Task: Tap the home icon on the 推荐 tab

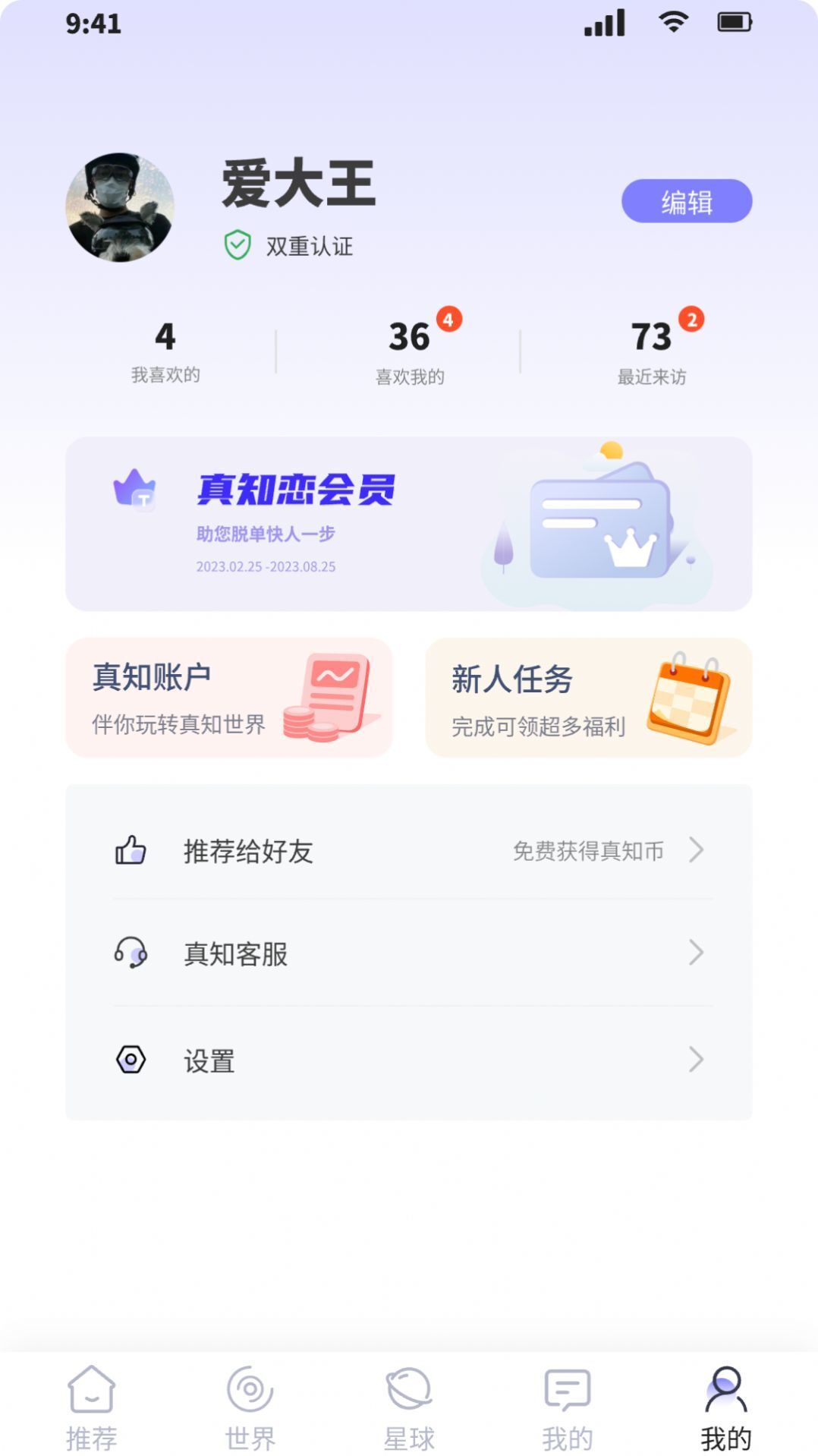Action: [91, 1392]
